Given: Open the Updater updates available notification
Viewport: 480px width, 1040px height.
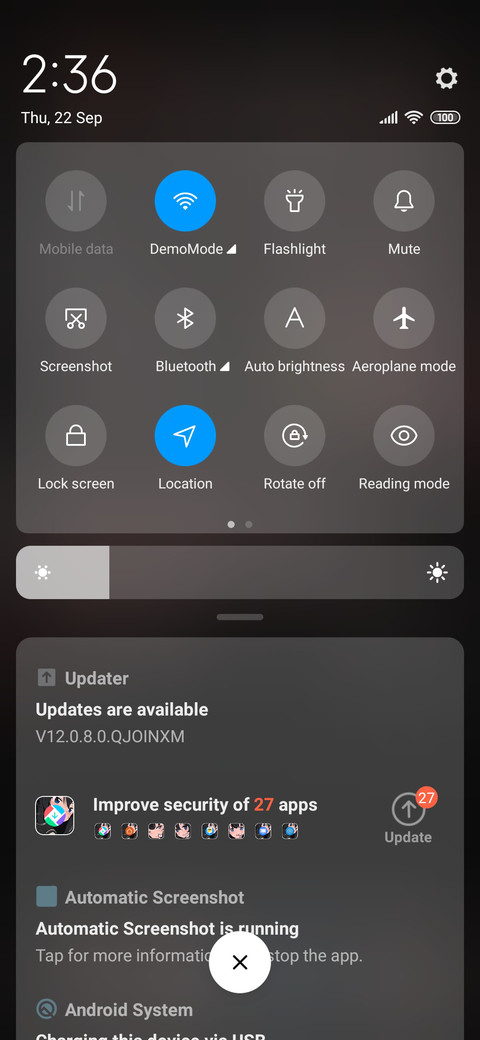Looking at the screenshot, I should 240,708.
